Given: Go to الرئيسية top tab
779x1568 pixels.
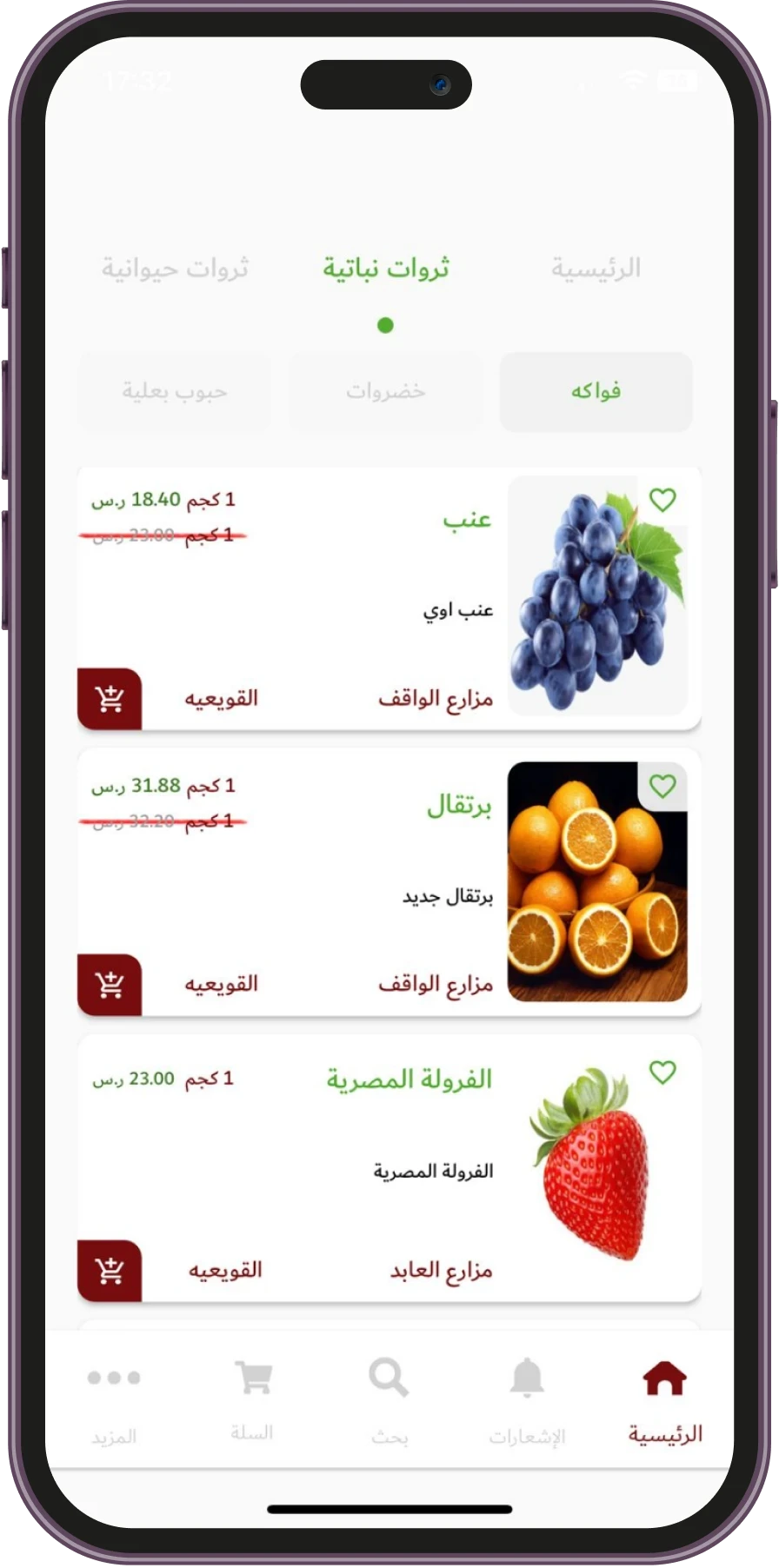Looking at the screenshot, I should click(596, 269).
